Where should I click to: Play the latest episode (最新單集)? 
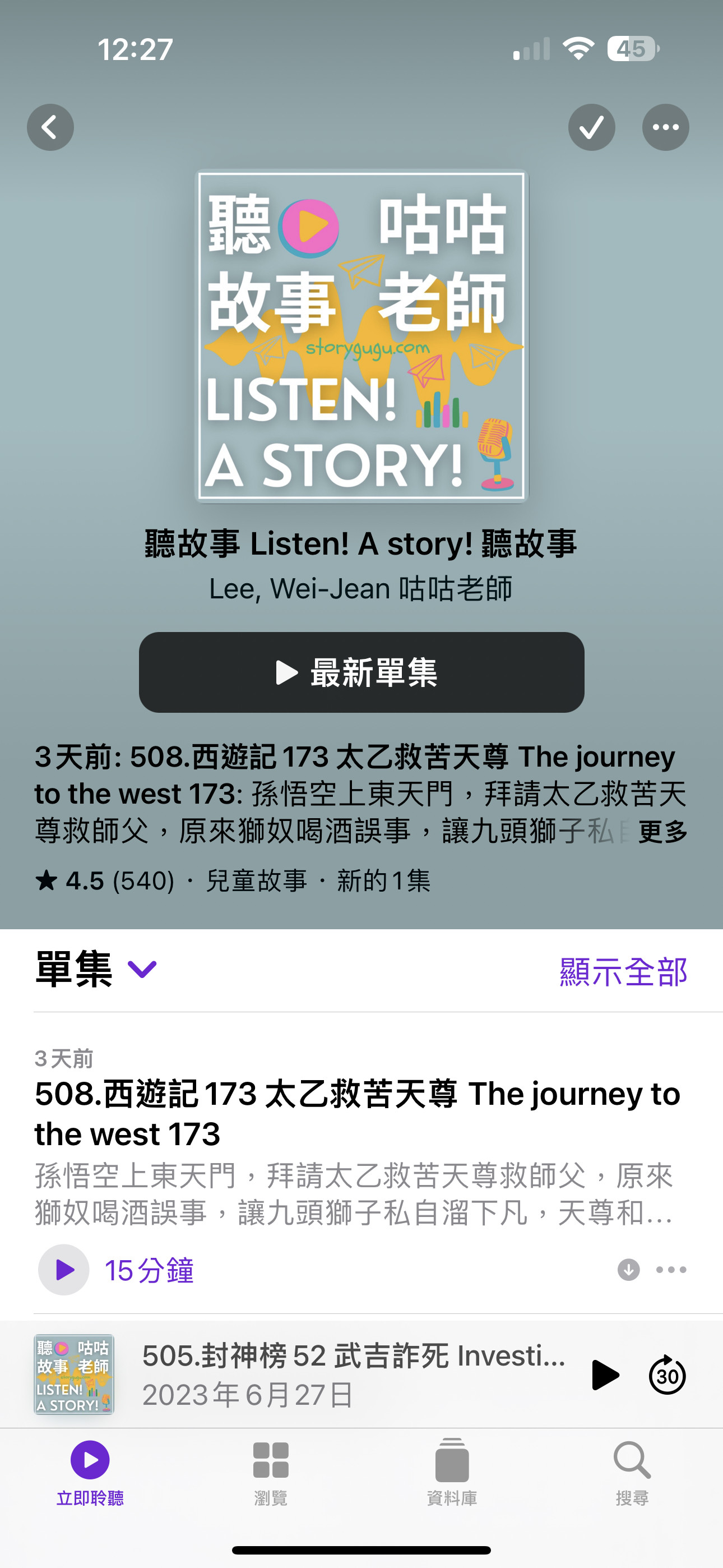361,672
